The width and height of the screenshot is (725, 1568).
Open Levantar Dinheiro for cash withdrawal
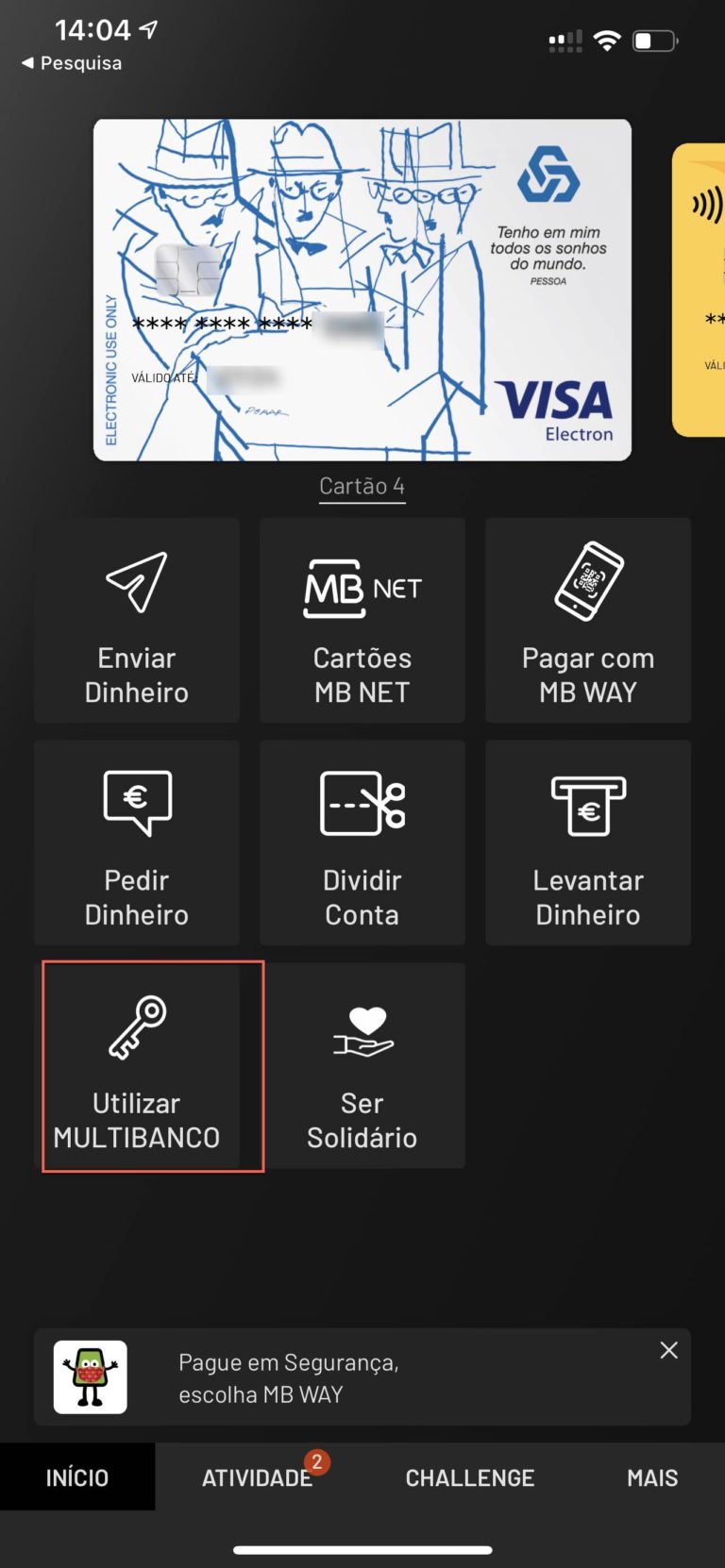pos(587,842)
